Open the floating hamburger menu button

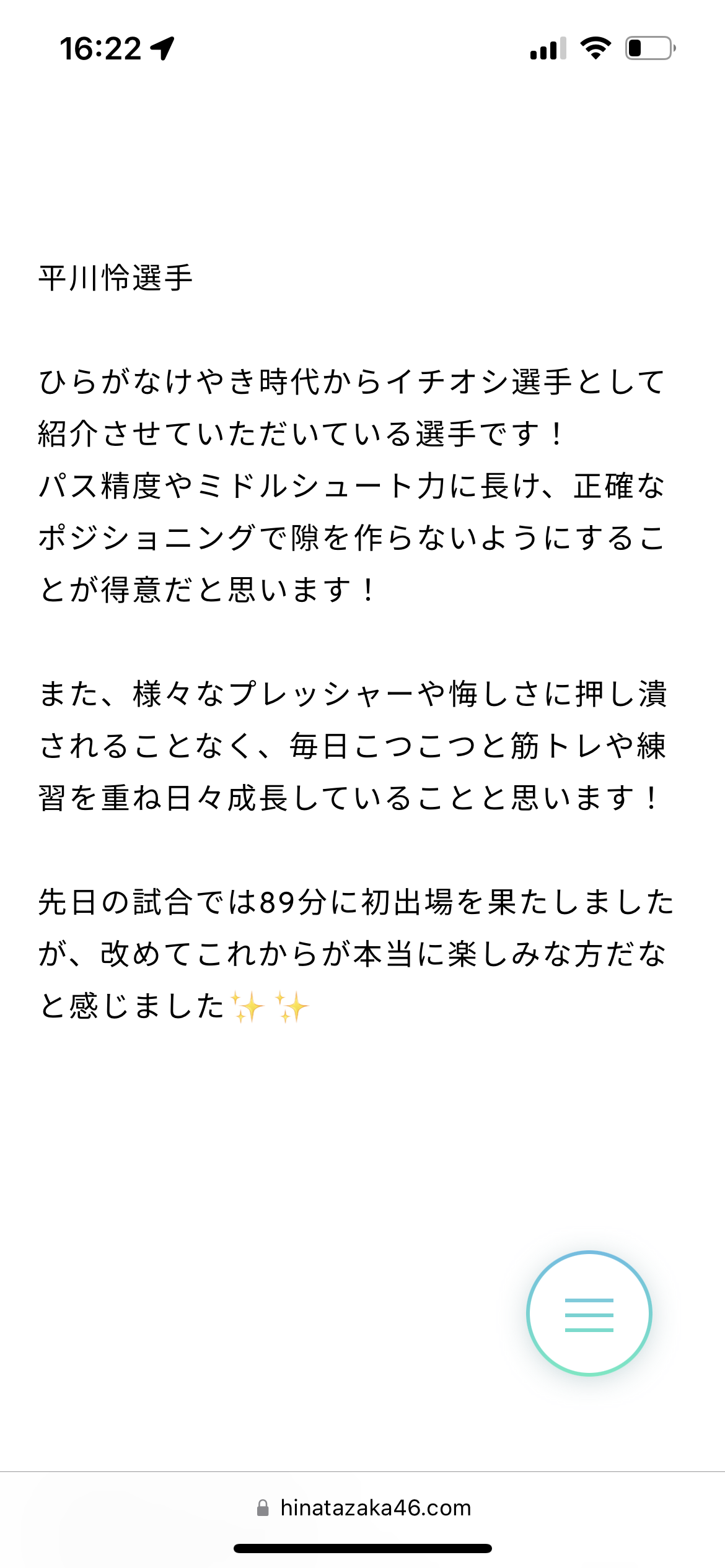(589, 1313)
